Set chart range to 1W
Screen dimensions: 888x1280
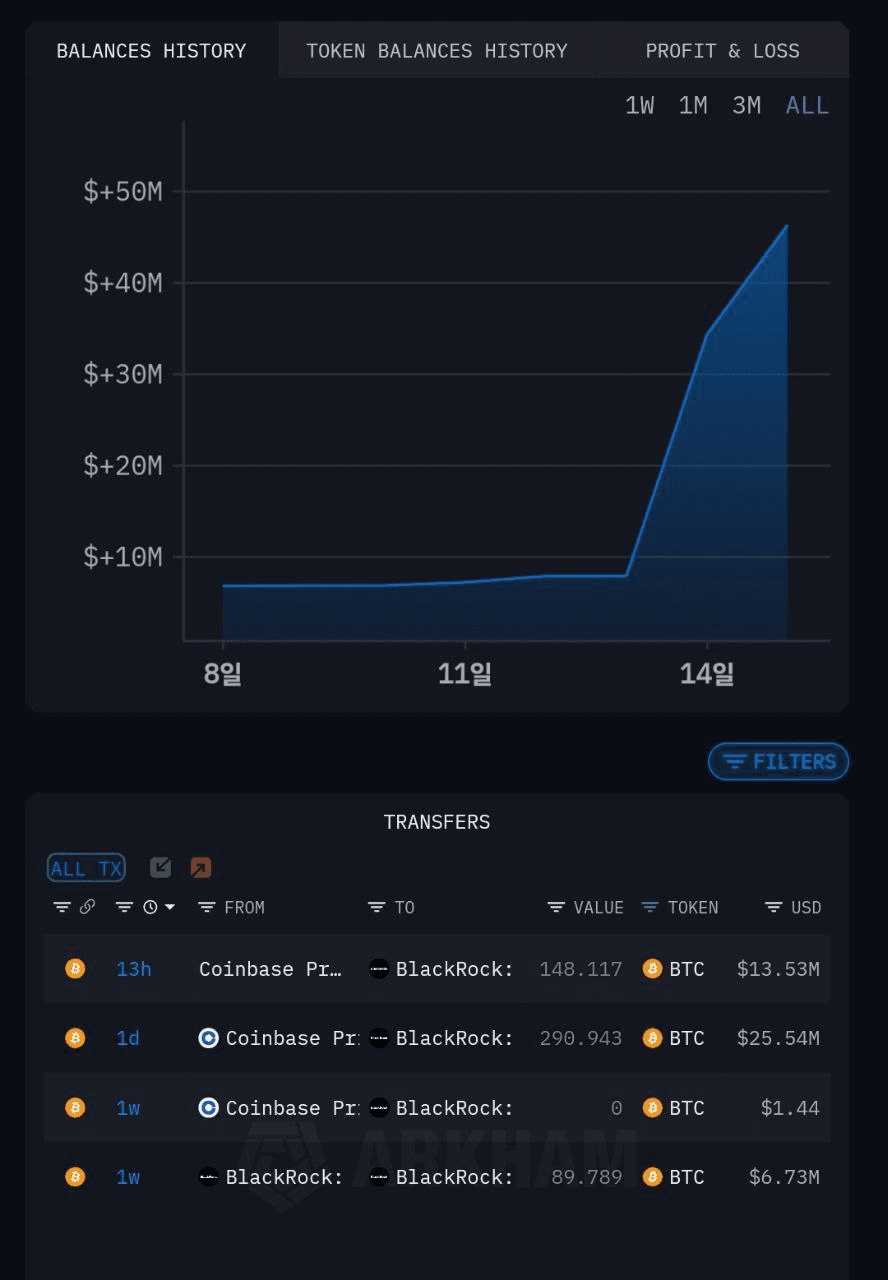pos(639,106)
